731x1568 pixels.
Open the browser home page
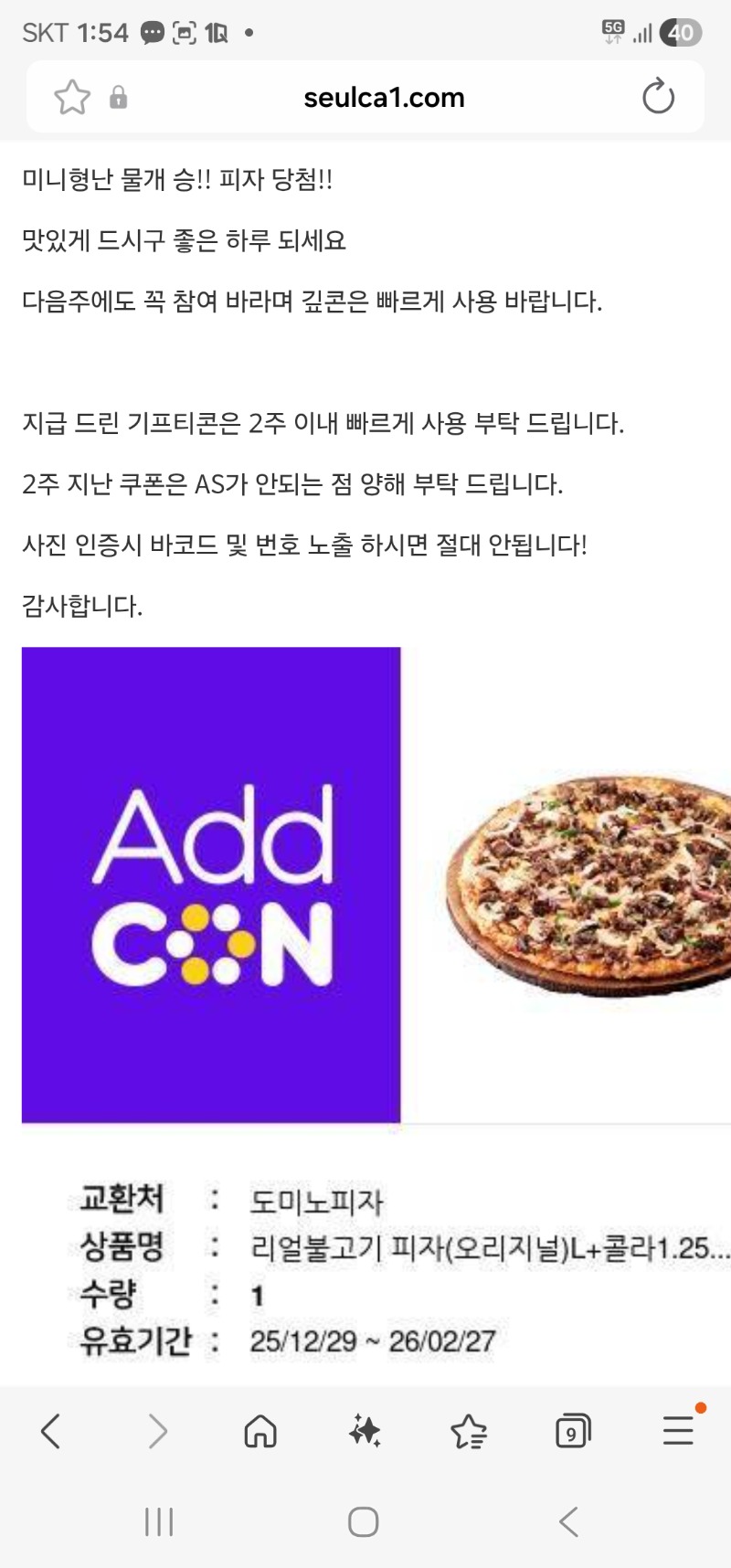pos(260,1431)
